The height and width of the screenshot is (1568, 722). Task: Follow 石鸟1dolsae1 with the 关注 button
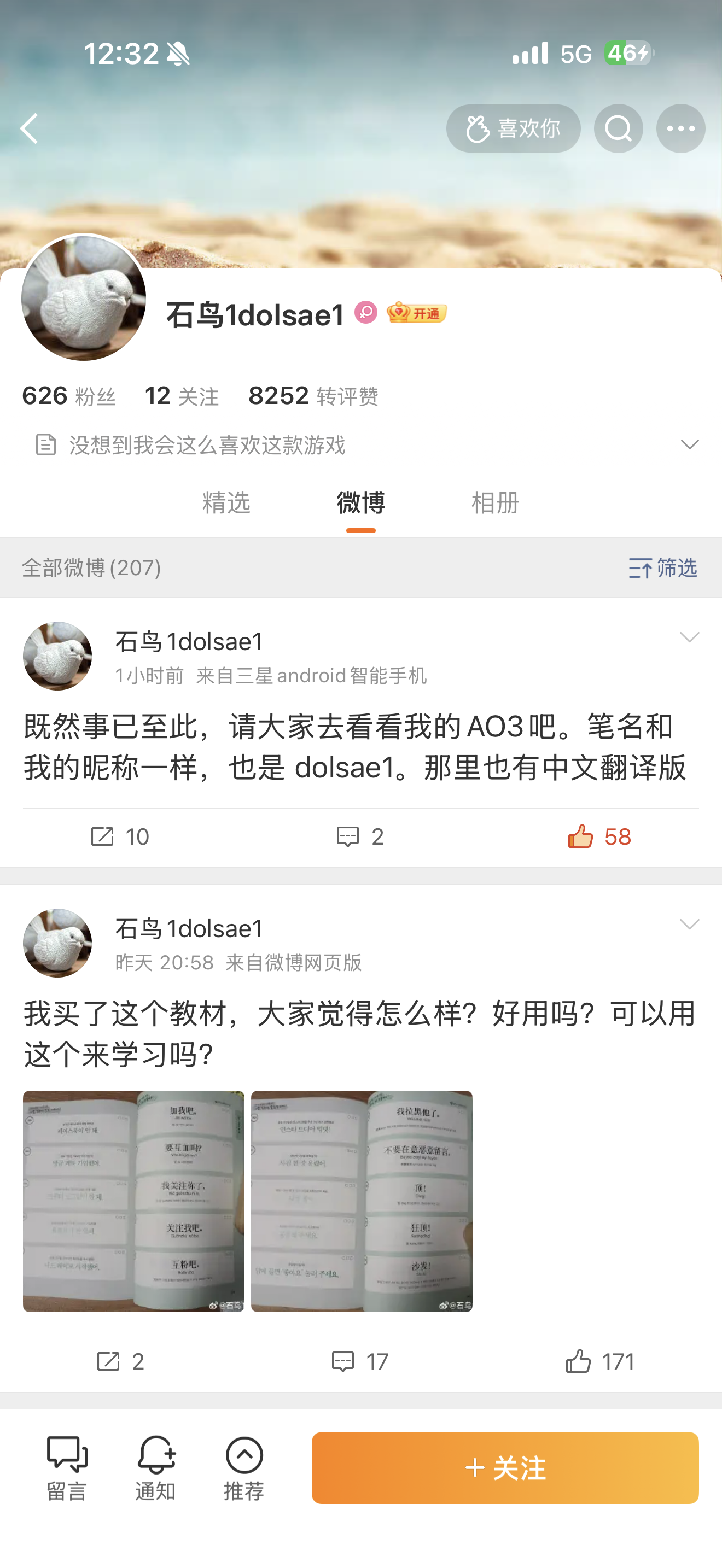505,1468
